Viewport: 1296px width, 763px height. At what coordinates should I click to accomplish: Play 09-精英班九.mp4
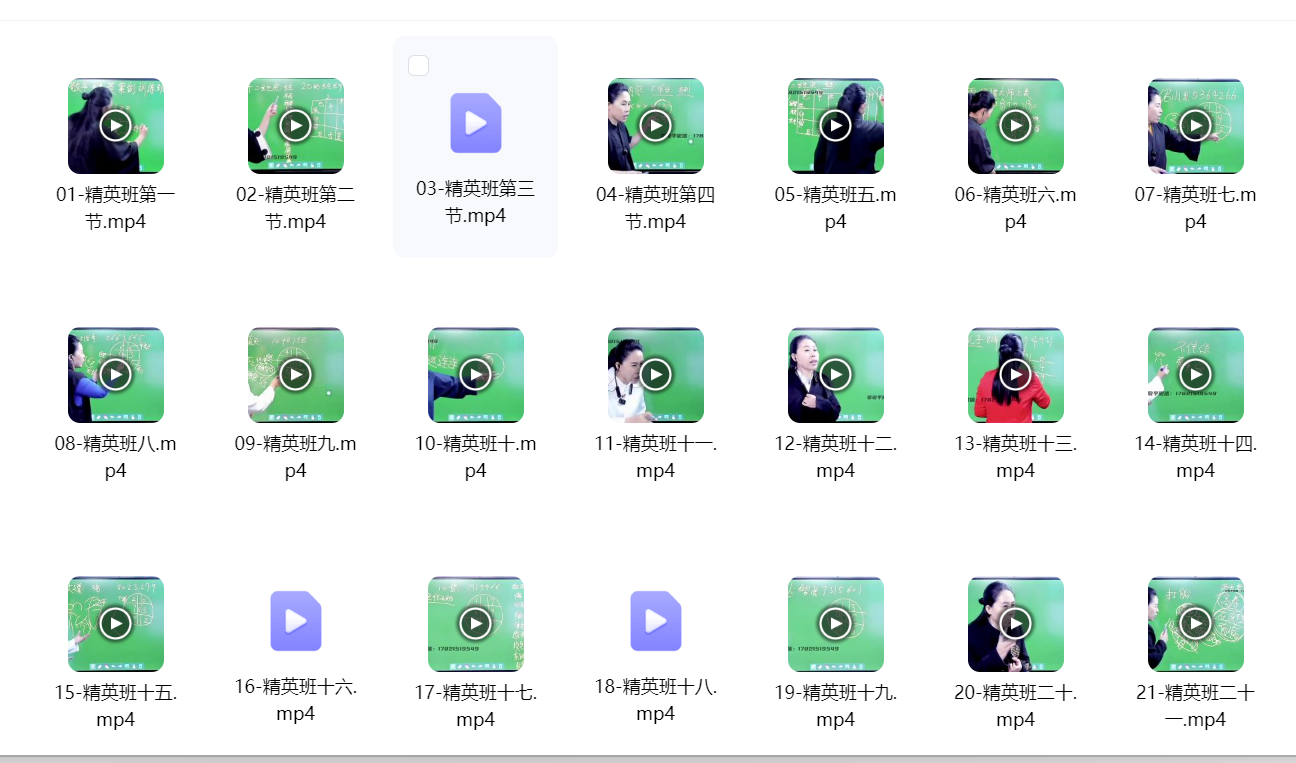(296, 375)
